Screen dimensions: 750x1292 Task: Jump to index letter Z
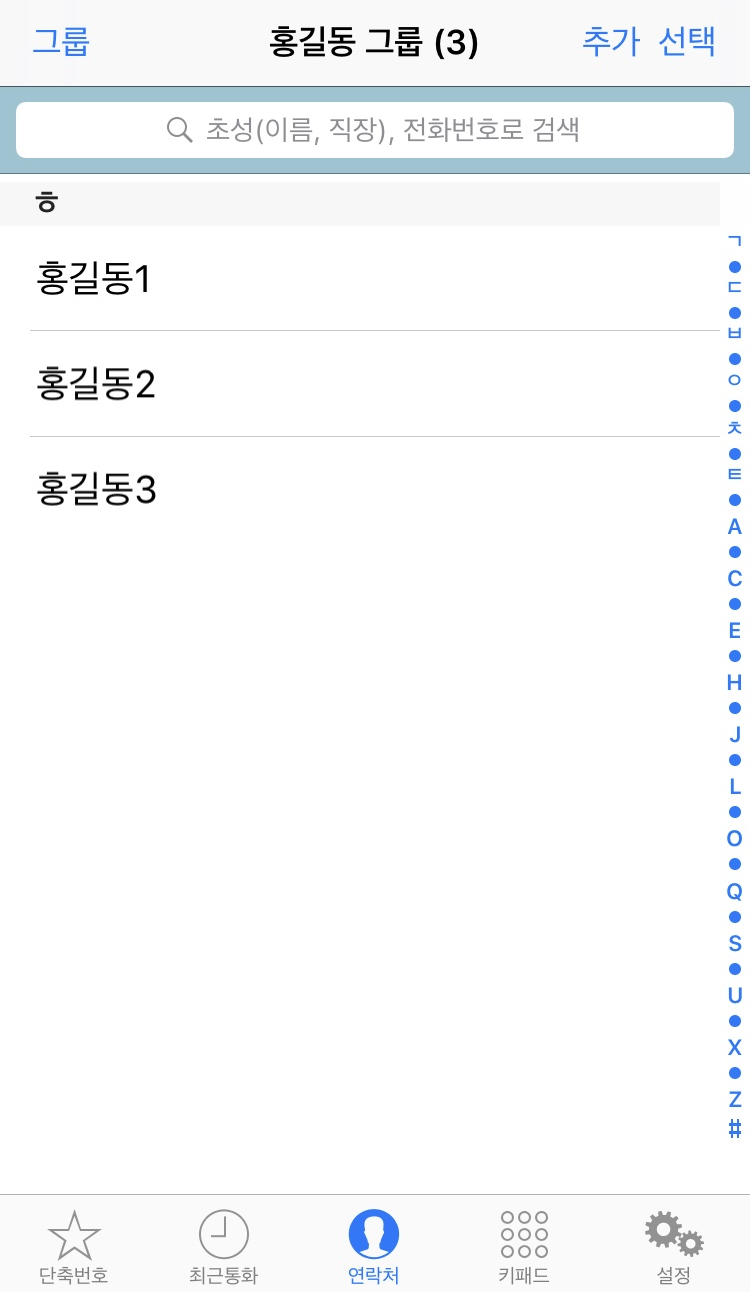pyautogui.click(x=735, y=1100)
